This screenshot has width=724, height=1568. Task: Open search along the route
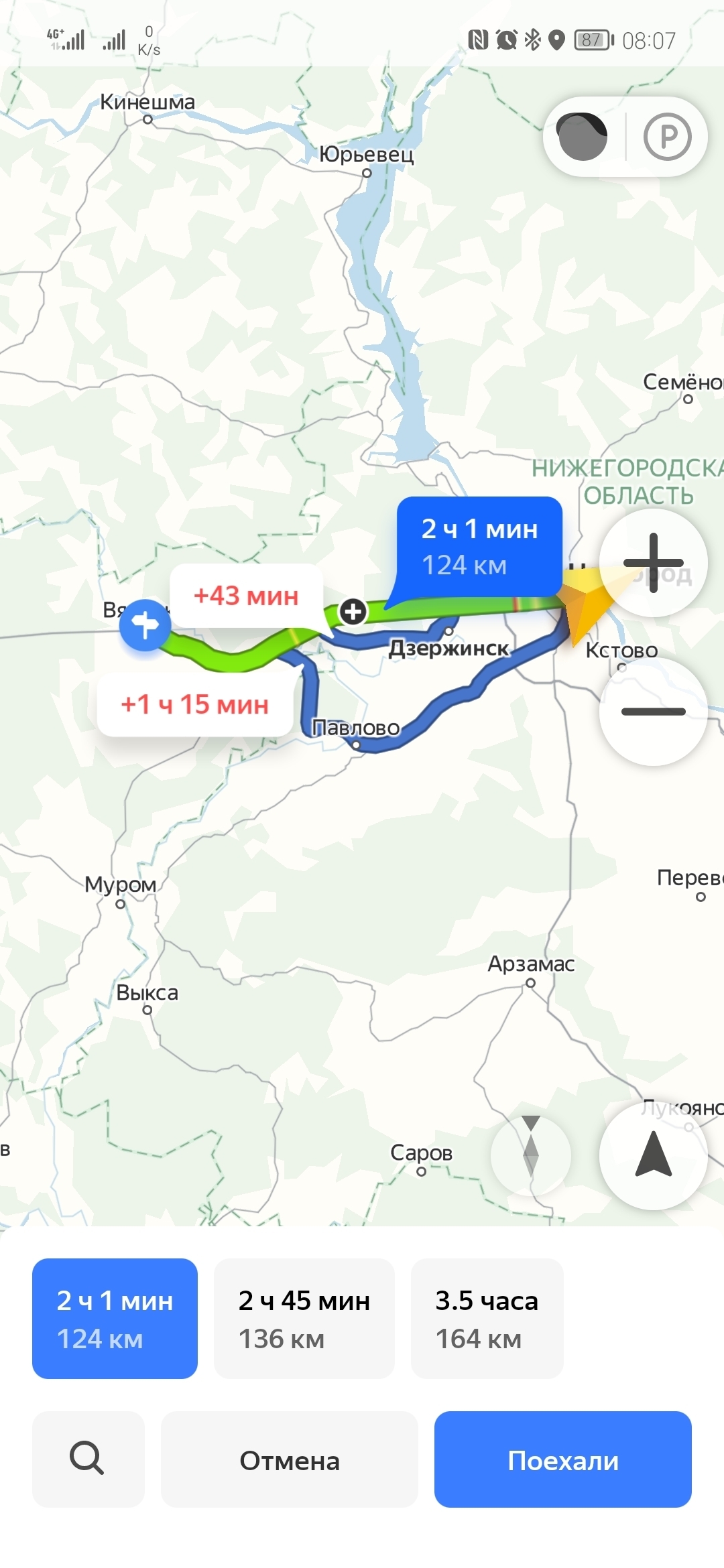[x=88, y=1459]
